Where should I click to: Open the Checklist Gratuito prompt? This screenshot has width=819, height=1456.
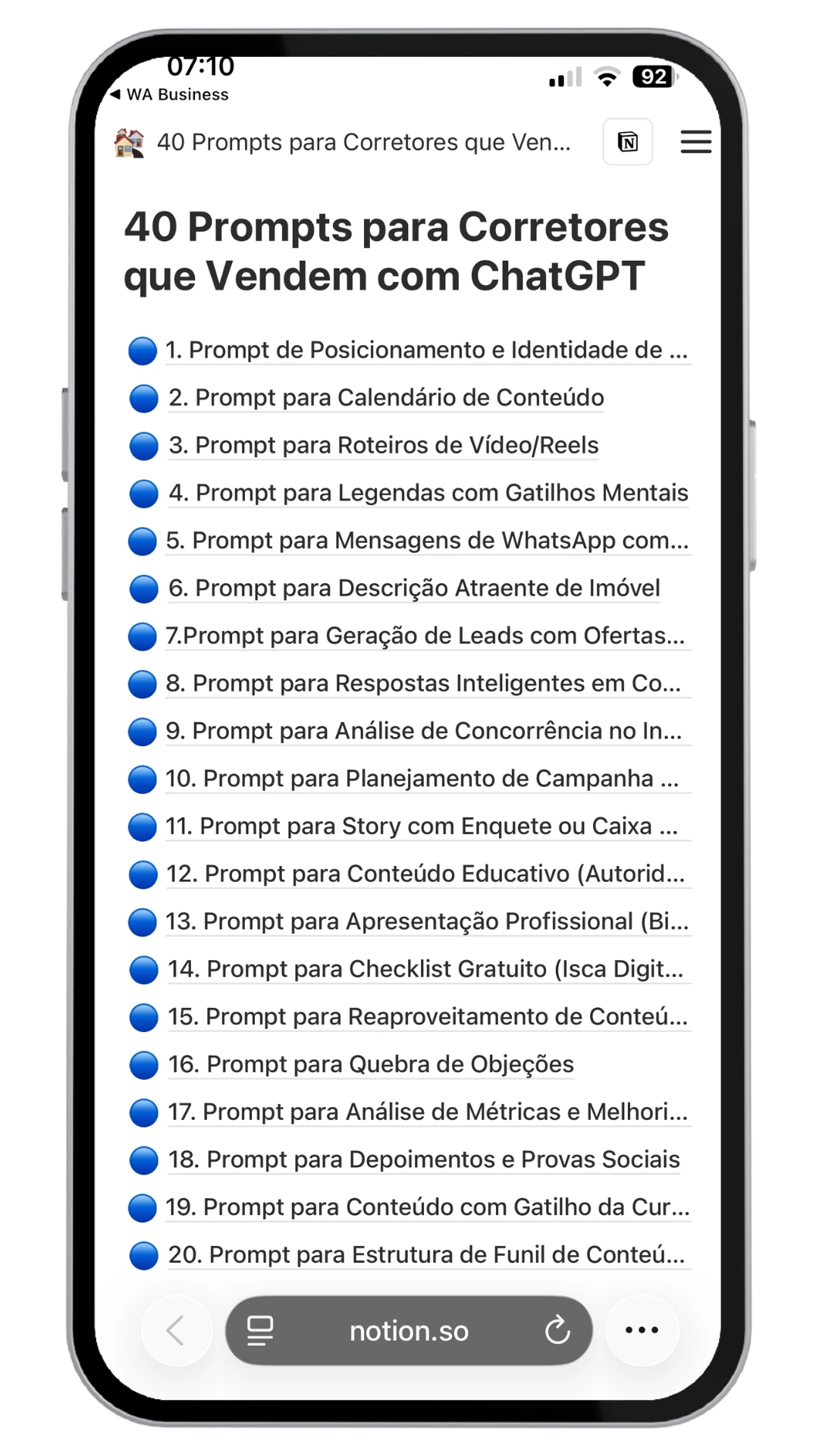pyautogui.click(x=425, y=970)
